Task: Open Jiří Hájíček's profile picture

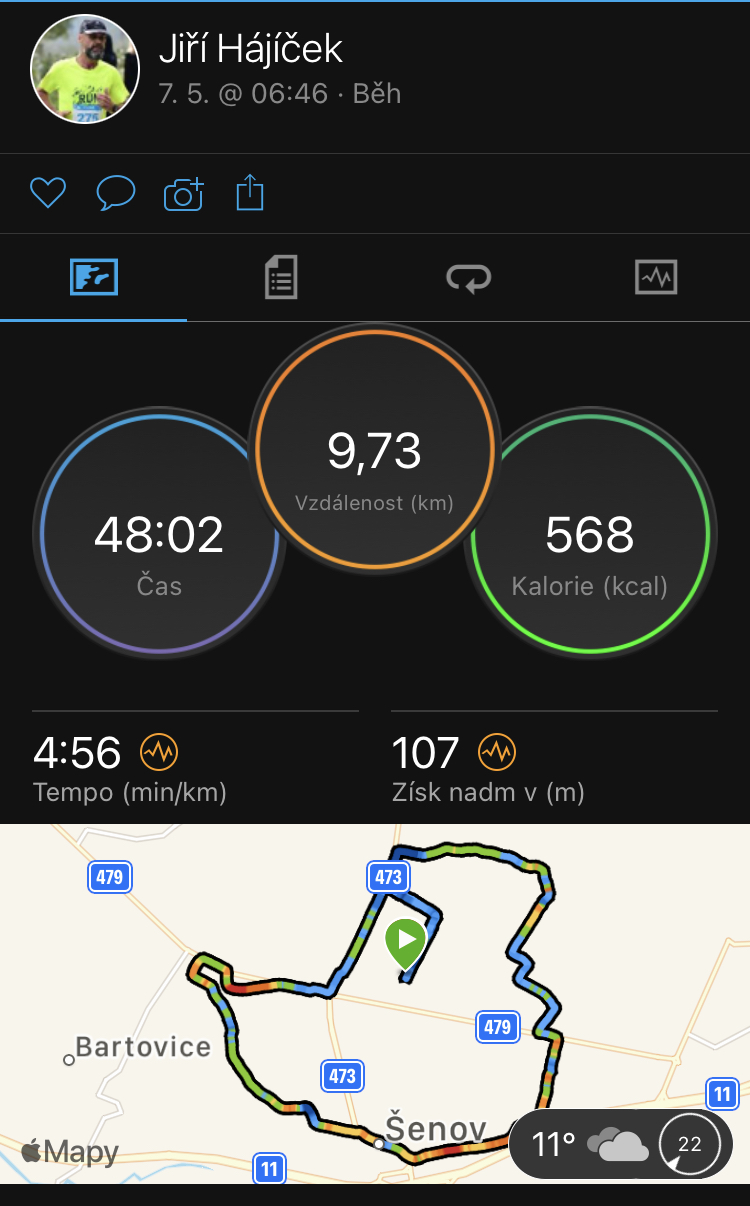Action: [x=84, y=68]
